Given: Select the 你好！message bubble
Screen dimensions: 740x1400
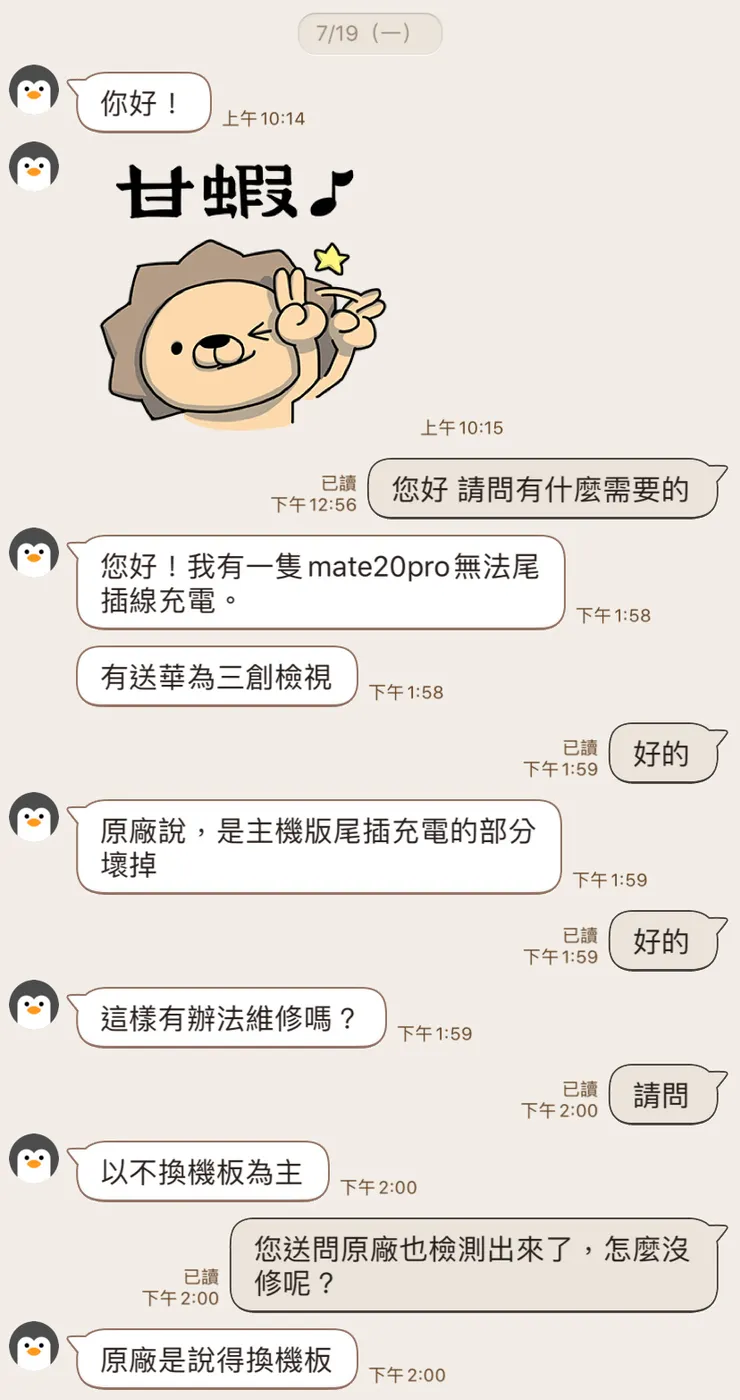Looking at the screenshot, I should [143, 101].
